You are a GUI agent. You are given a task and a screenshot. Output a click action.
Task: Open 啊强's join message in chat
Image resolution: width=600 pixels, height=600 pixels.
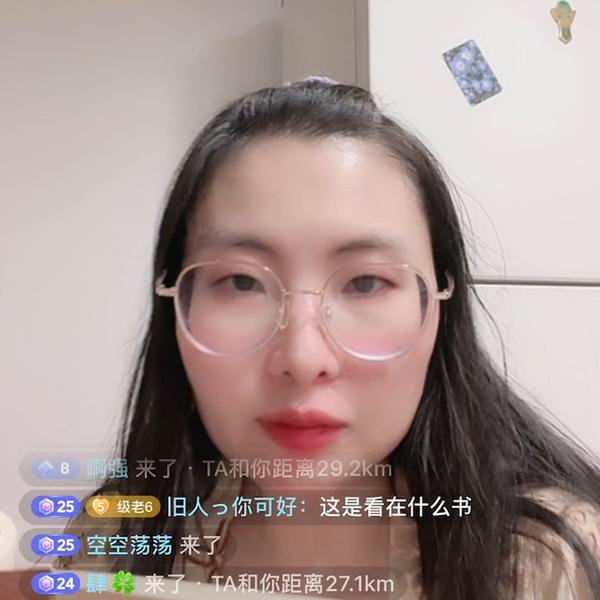pos(210,468)
